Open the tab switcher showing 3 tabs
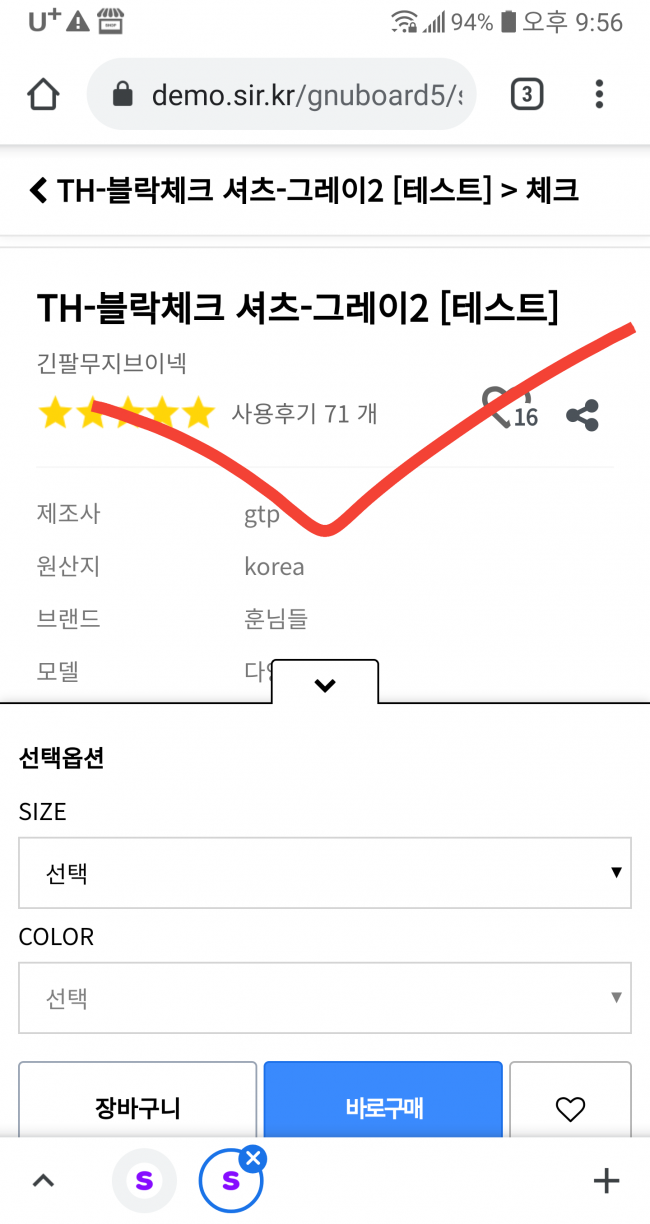This screenshot has height=1224, width=650. coord(527,95)
